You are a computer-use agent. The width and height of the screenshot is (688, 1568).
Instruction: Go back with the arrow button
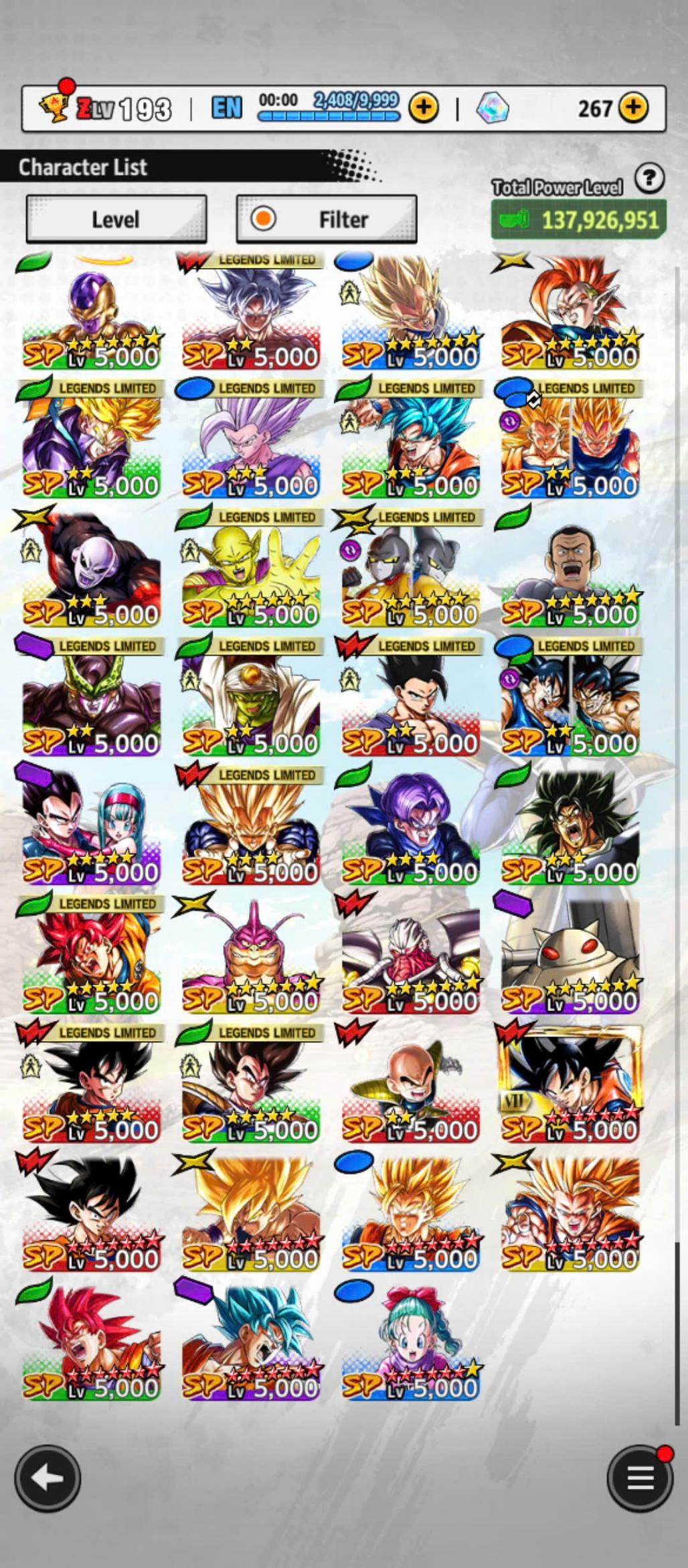click(x=48, y=1478)
